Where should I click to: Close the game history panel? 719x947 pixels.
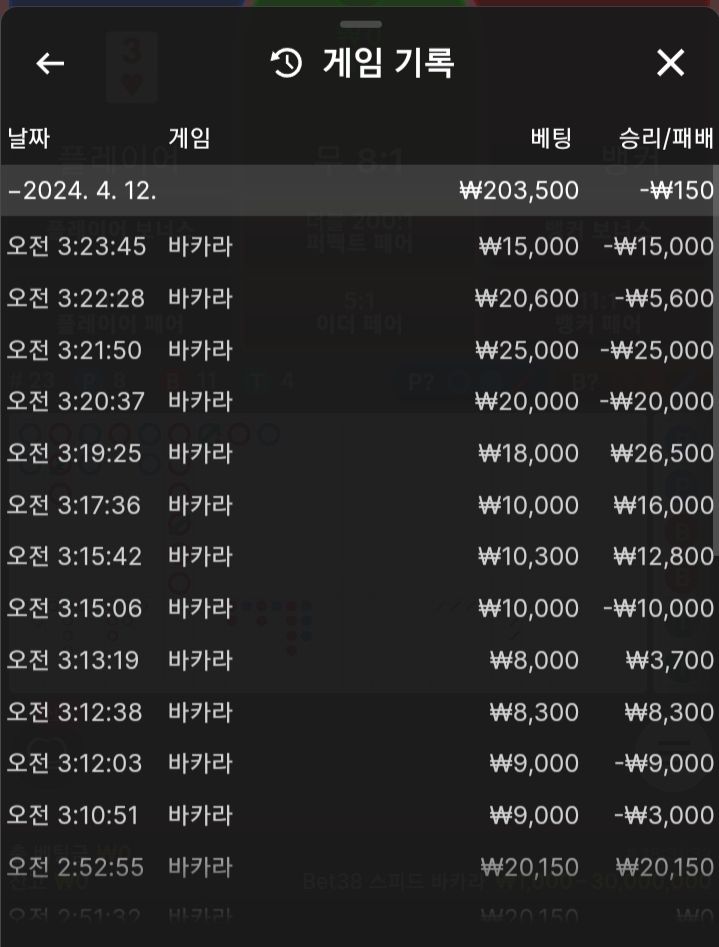click(x=670, y=64)
